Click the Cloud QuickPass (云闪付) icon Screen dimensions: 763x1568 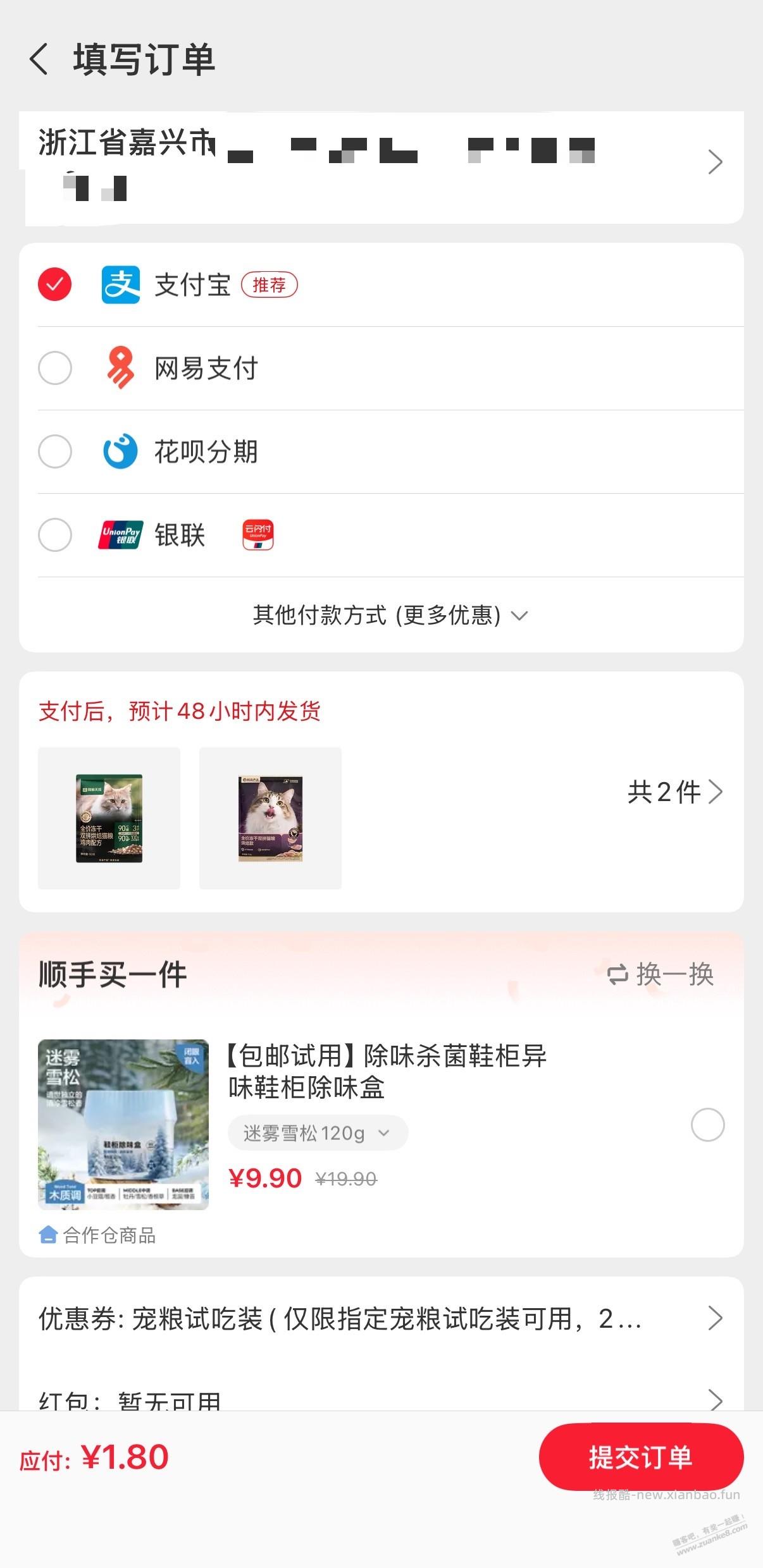click(256, 535)
